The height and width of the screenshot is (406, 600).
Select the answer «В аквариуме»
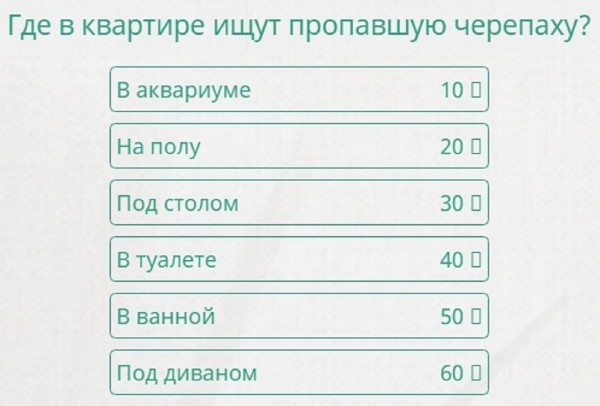pos(298,90)
